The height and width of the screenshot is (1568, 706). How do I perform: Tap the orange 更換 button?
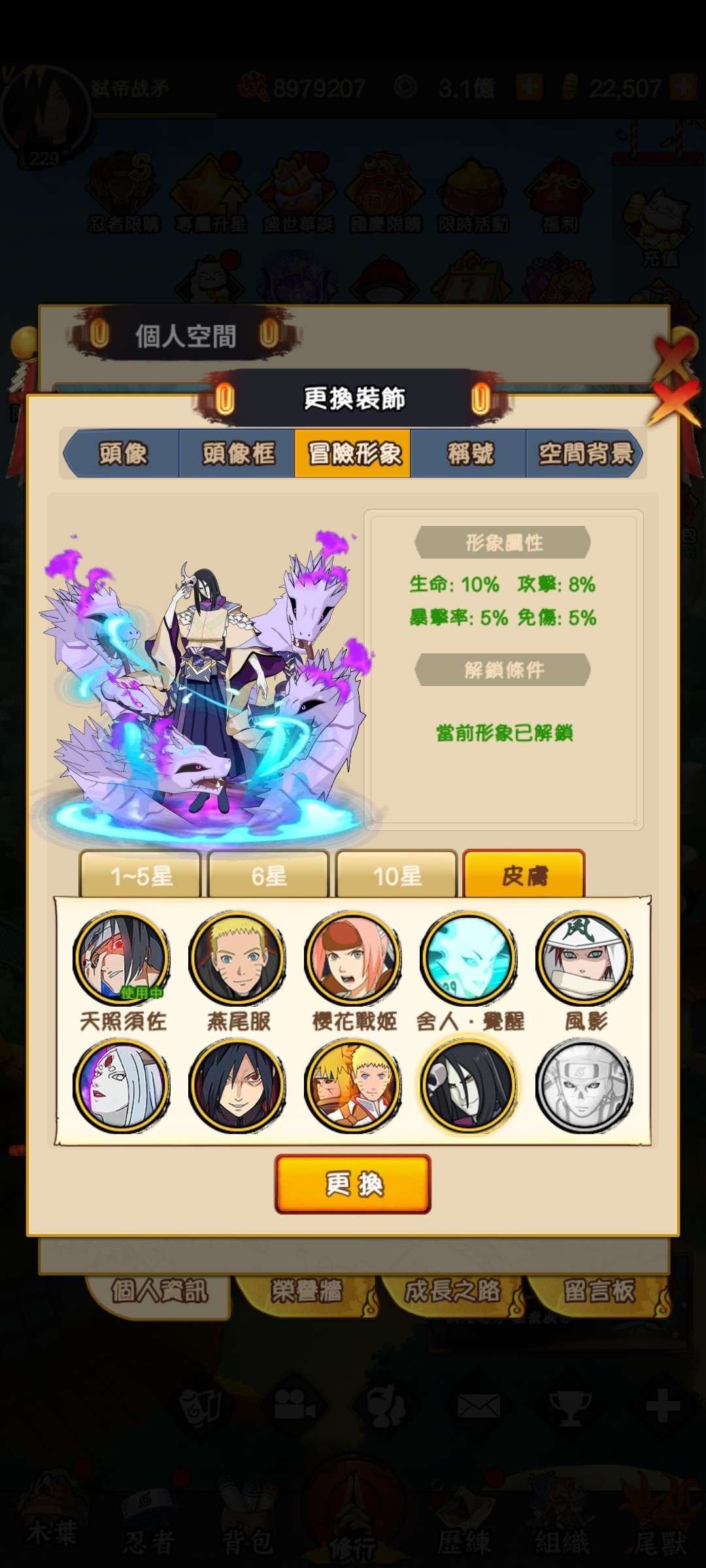pyautogui.click(x=353, y=1184)
